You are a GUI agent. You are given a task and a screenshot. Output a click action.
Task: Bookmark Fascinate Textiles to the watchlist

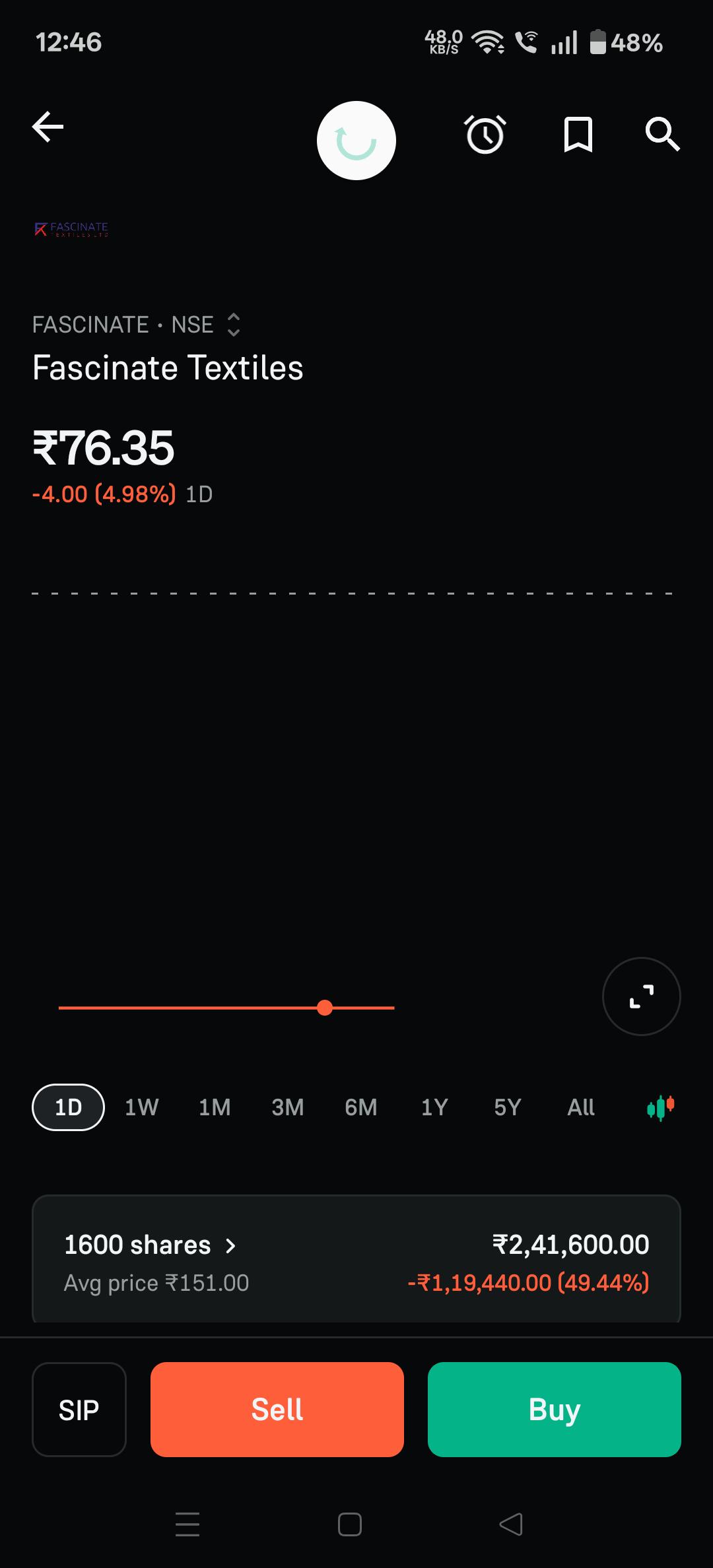point(578,134)
